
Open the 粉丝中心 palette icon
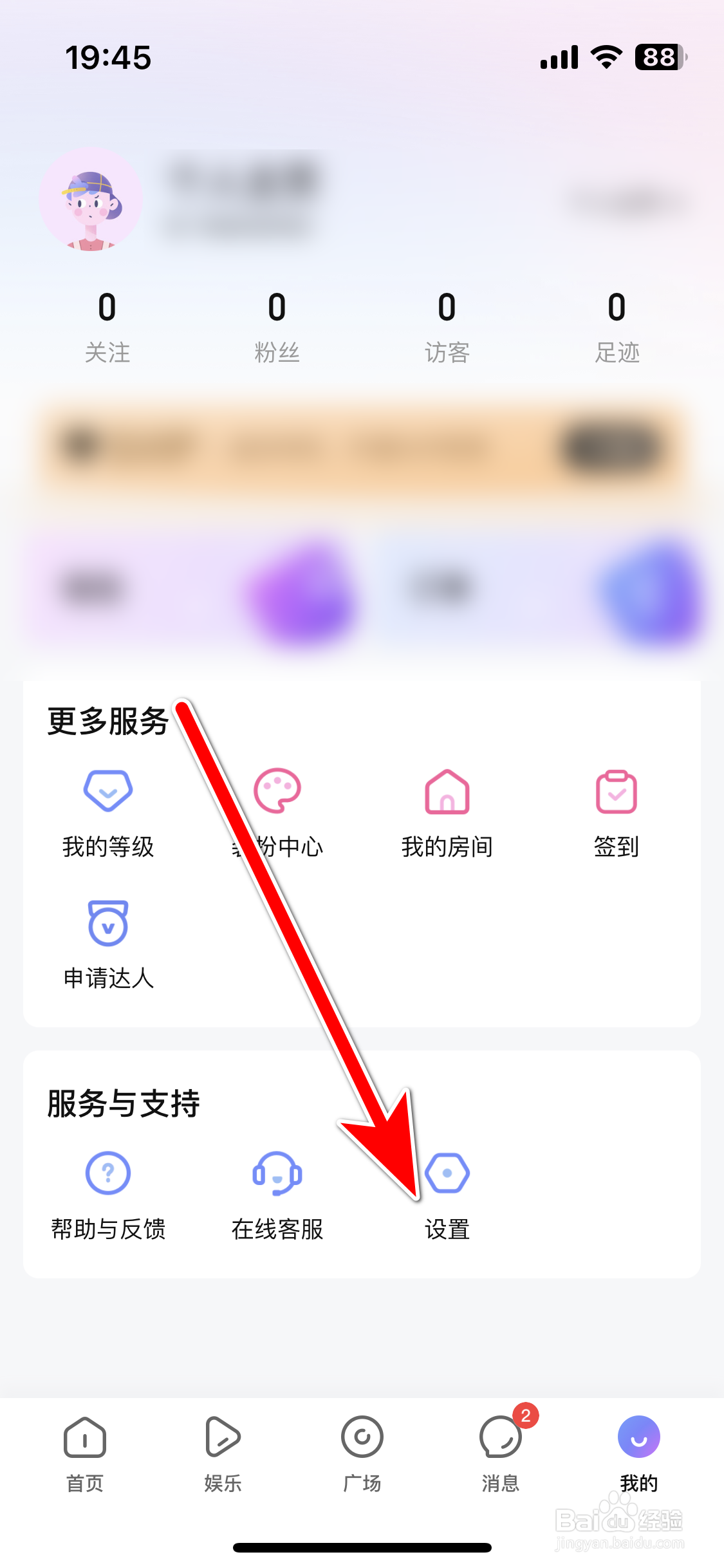[277, 795]
